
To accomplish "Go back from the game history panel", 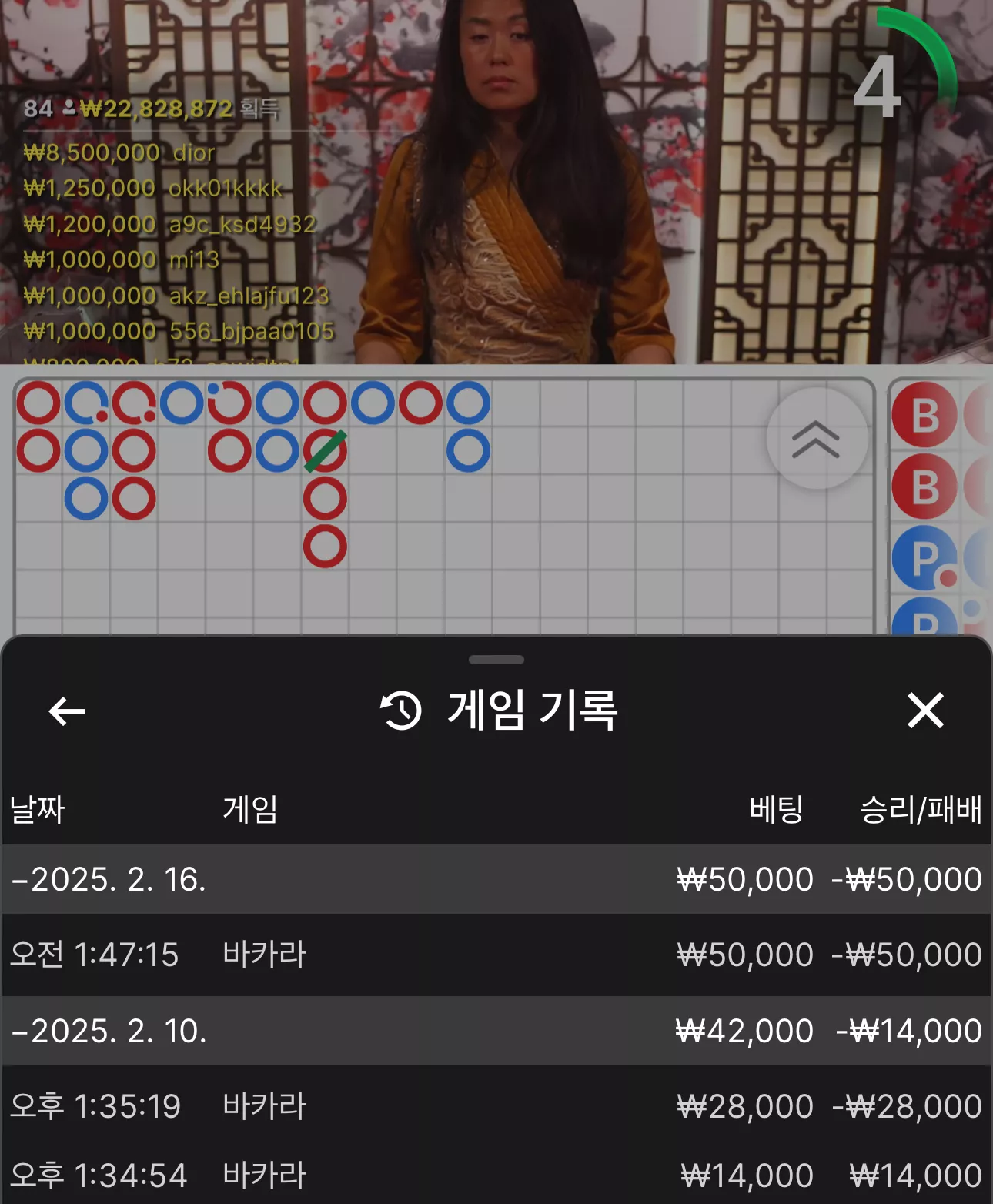I will tap(67, 711).
